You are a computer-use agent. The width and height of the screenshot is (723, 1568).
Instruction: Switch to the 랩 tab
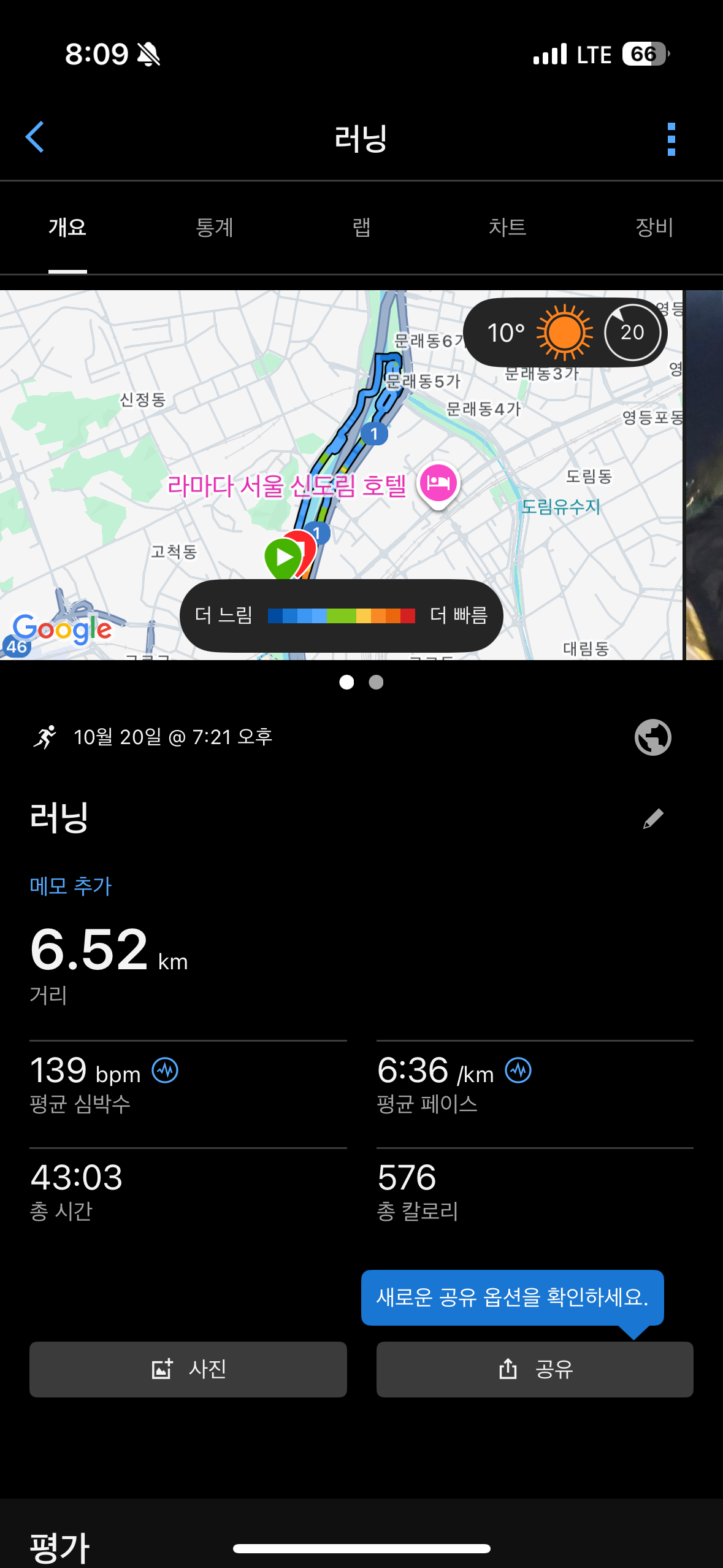(361, 228)
